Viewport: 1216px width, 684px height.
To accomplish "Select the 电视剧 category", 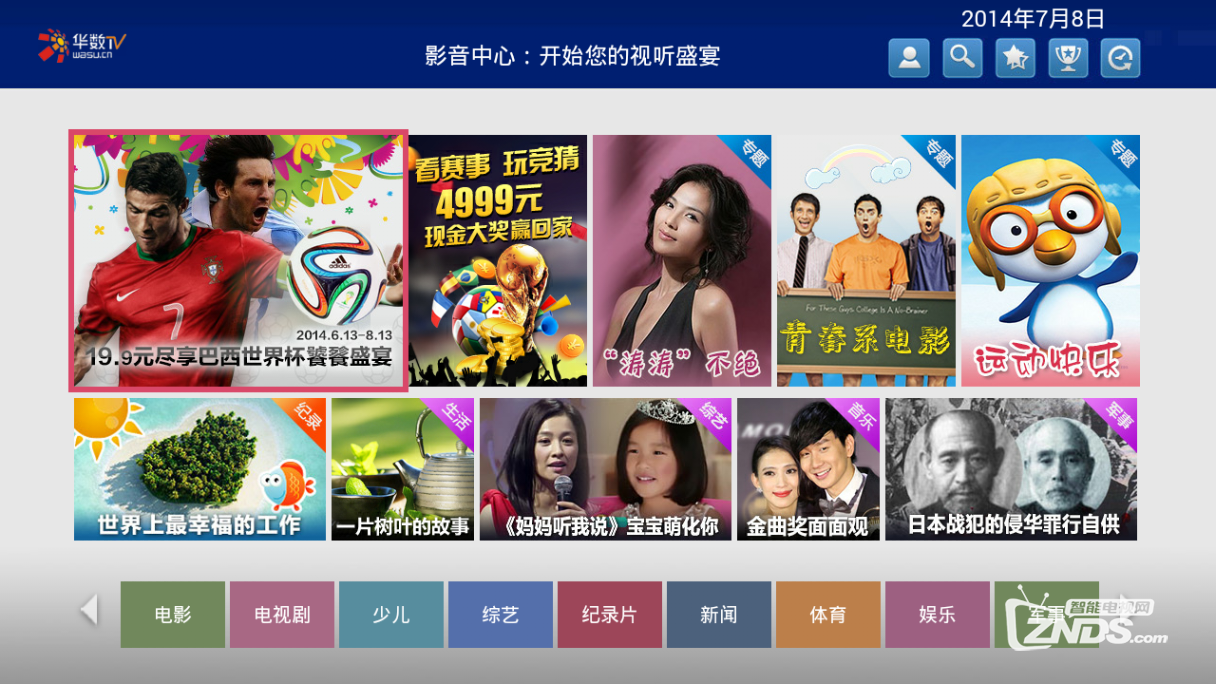I will [282, 614].
